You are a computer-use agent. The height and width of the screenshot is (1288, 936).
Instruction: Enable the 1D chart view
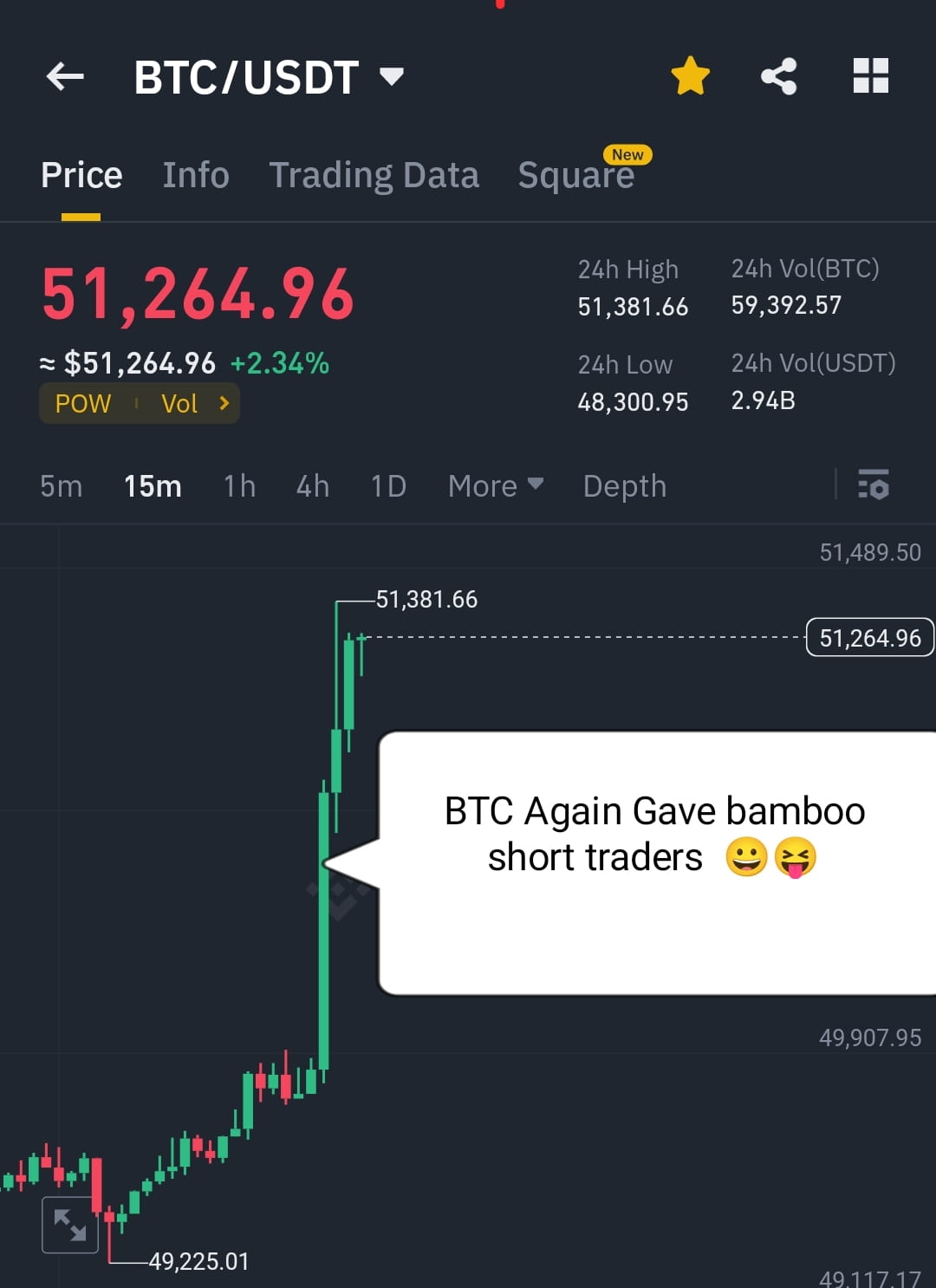pos(387,486)
